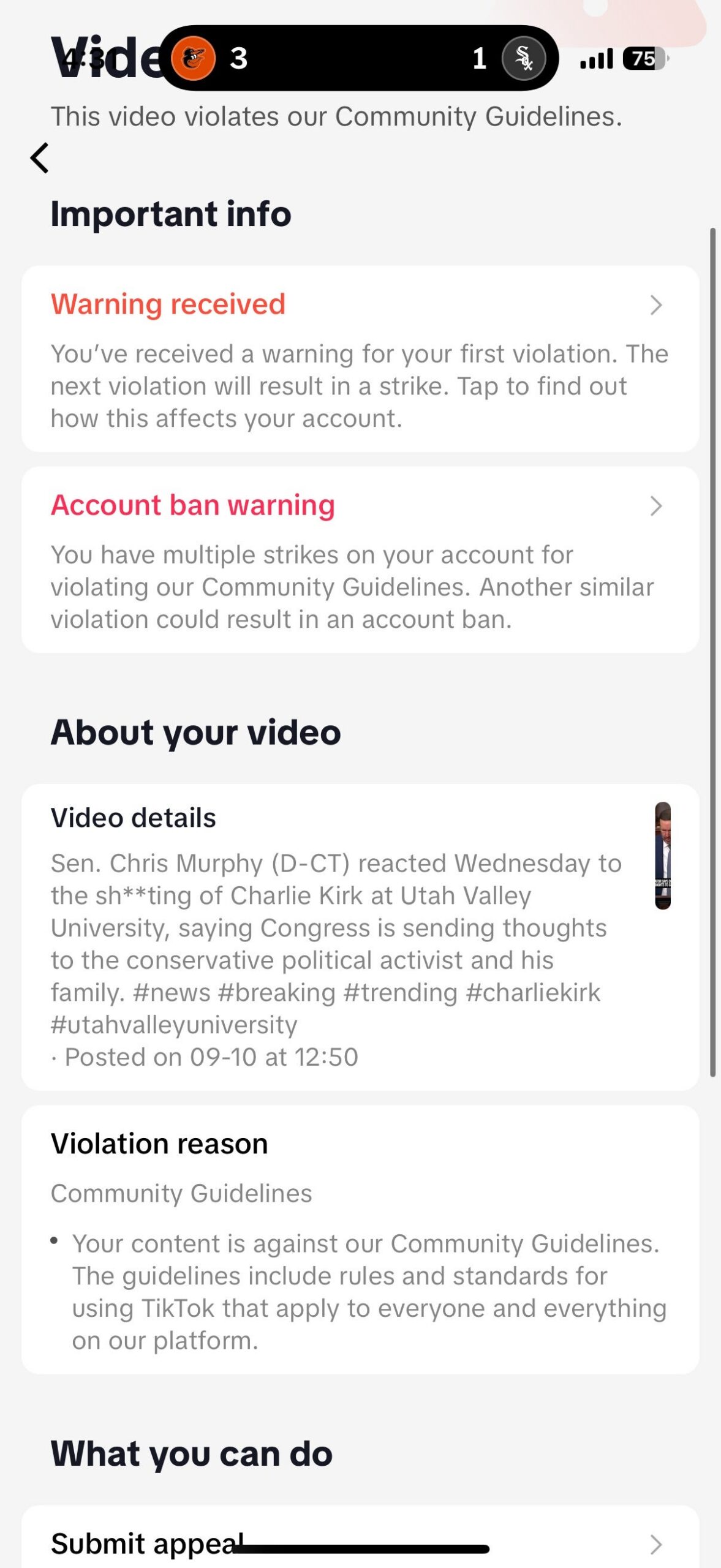Tap the 75 percent battery icon
The height and width of the screenshot is (1568, 721).
click(x=643, y=59)
